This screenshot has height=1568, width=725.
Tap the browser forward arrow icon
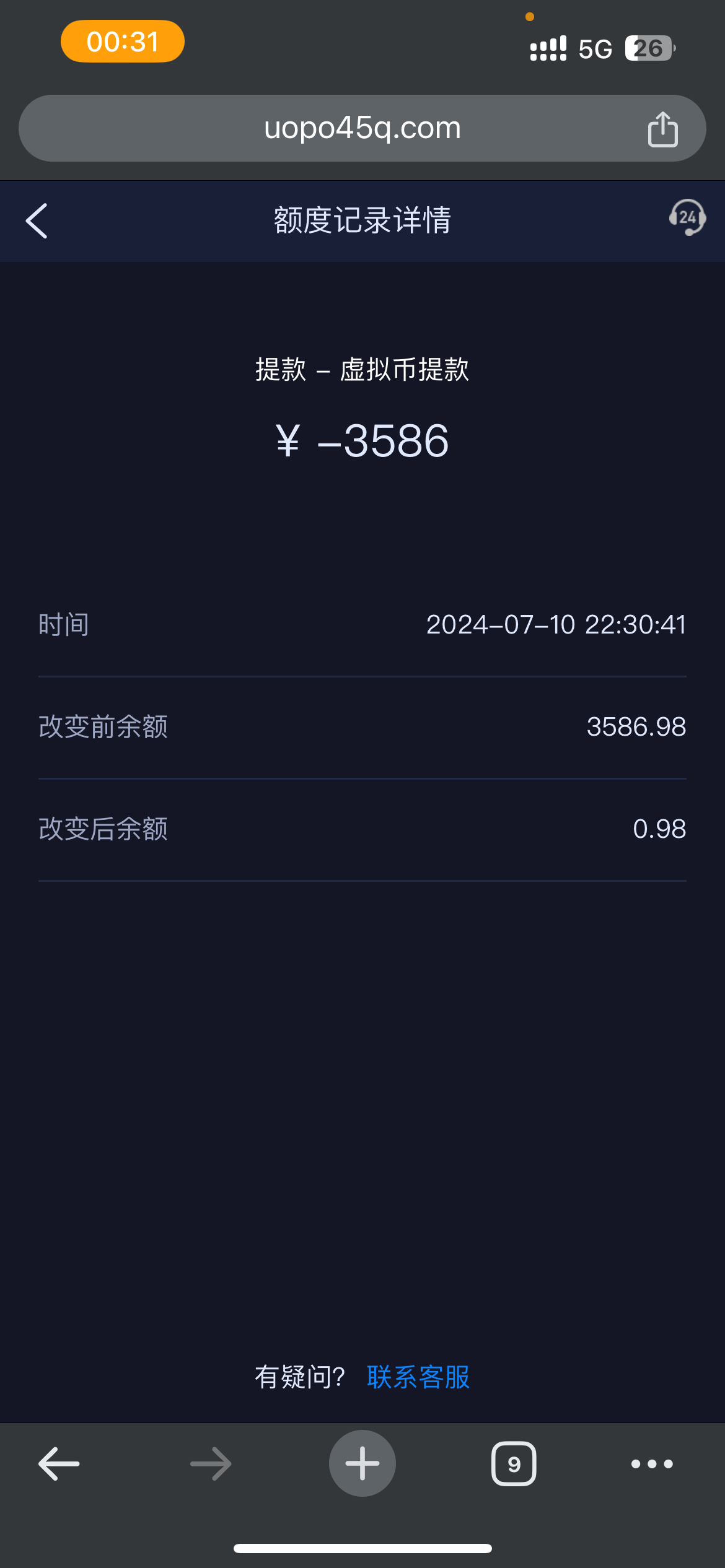pos(210,1463)
